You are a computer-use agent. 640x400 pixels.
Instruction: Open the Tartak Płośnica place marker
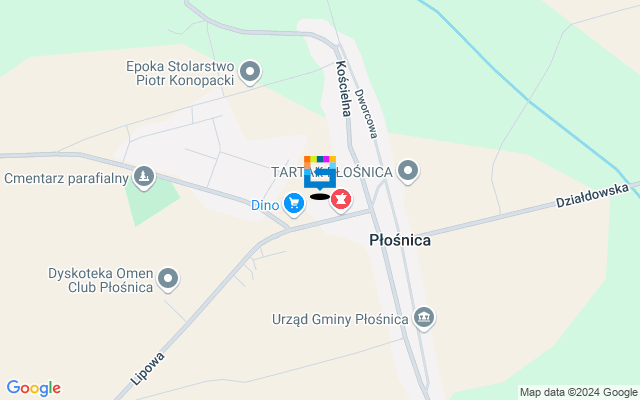(x=407, y=172)
